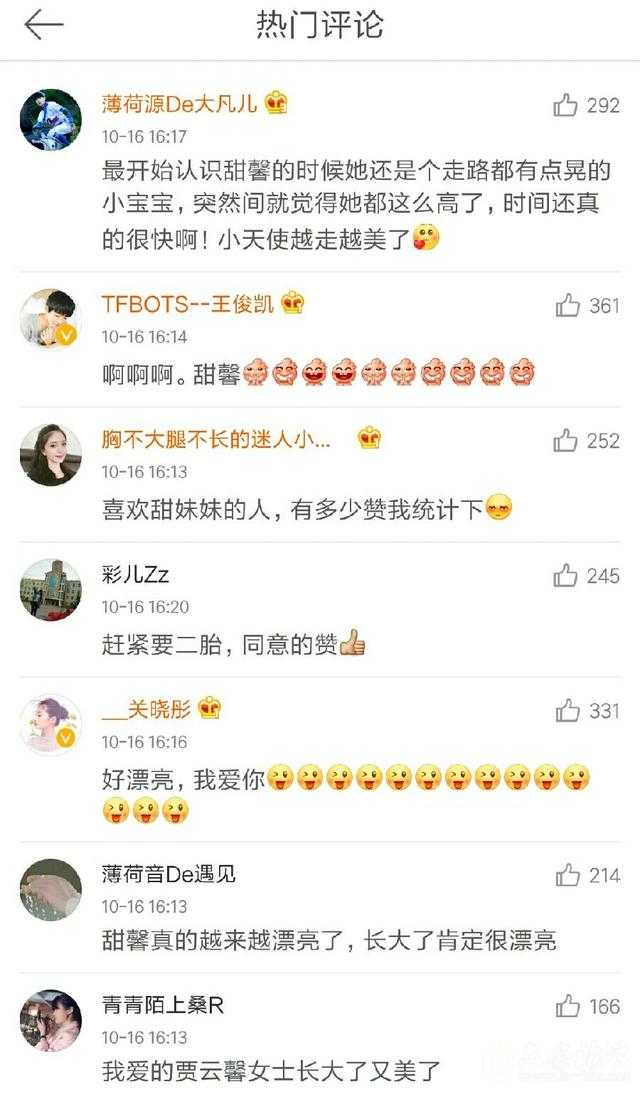Like the comment by 薄荷源De大凡儿
Screen dimensions: 640x1094
pyautogui.click(x=566, y=105)
